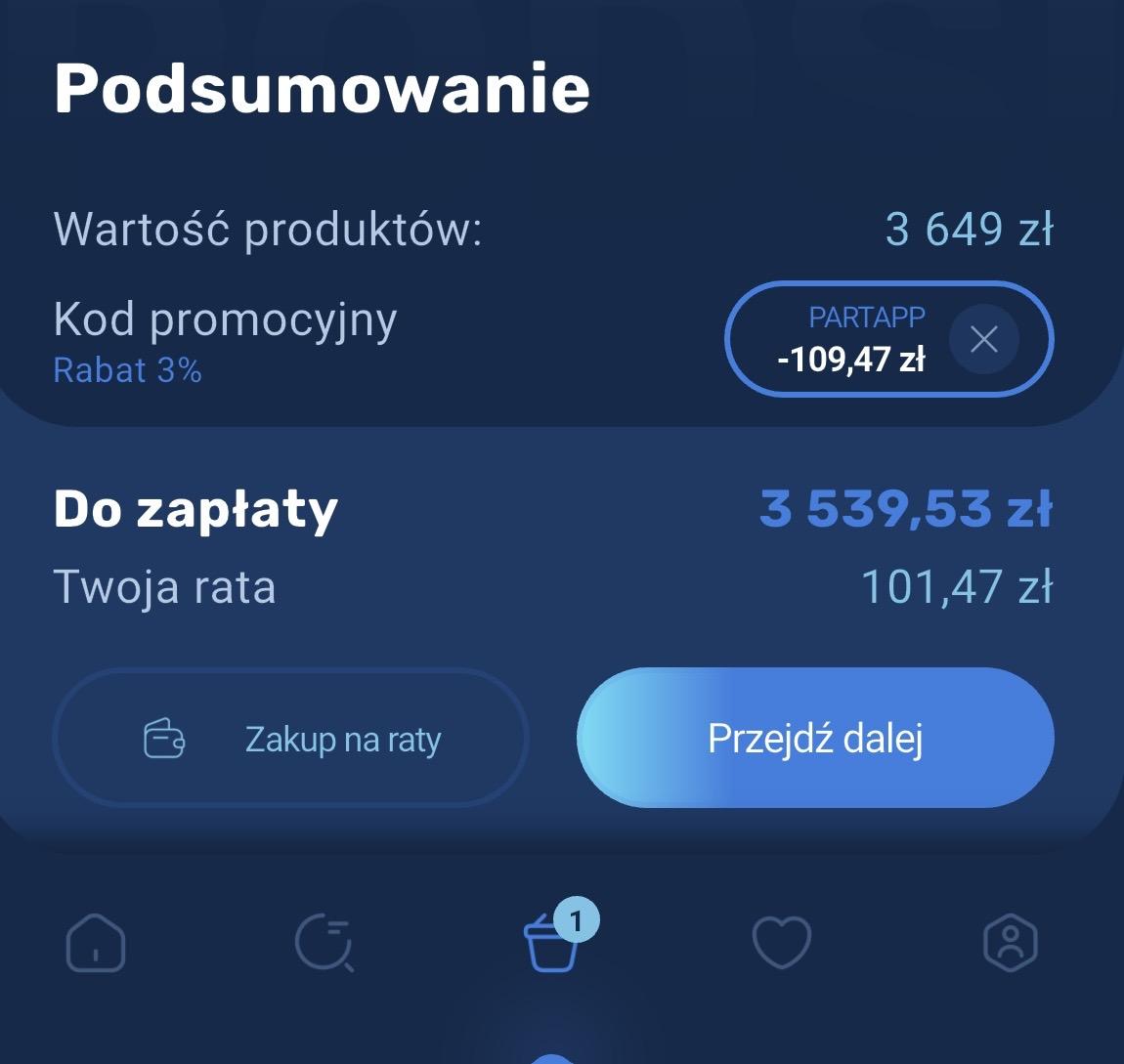The height and width of the screenshot is (1064, 1124).
Task: Choose Zakup na raty installment purchase
Action: point(290,739)
